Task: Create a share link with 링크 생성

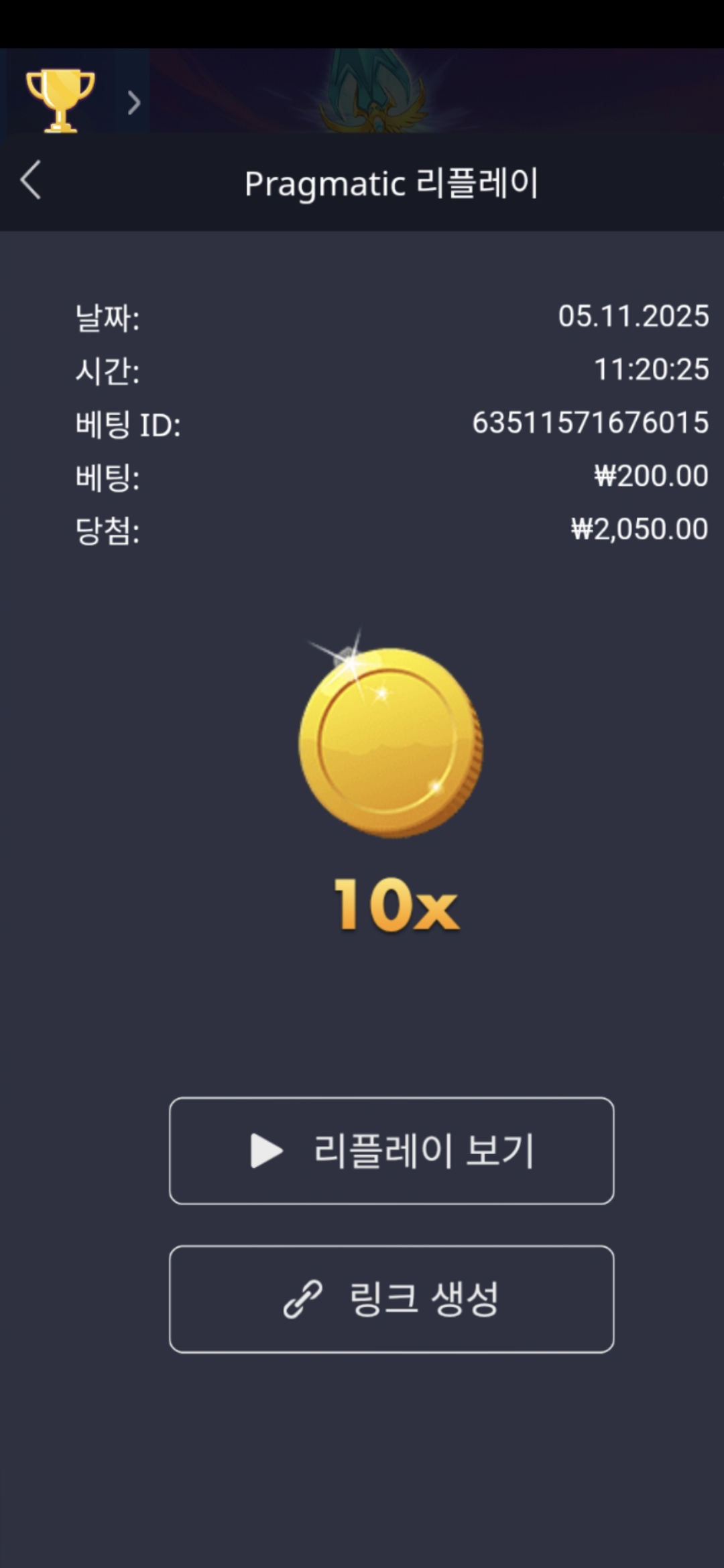Action: coord(391,1299)
